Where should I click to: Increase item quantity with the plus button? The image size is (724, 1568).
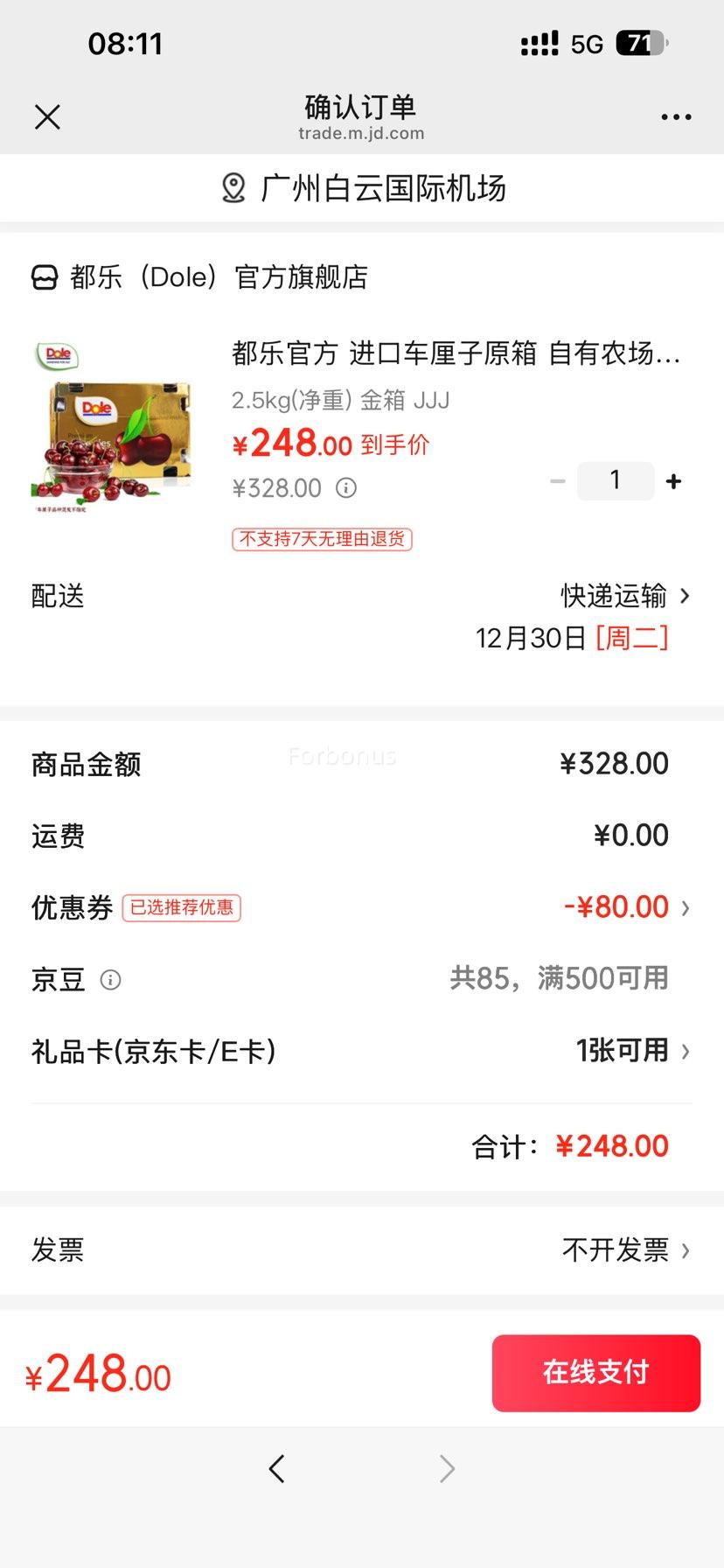pos(673,480)
